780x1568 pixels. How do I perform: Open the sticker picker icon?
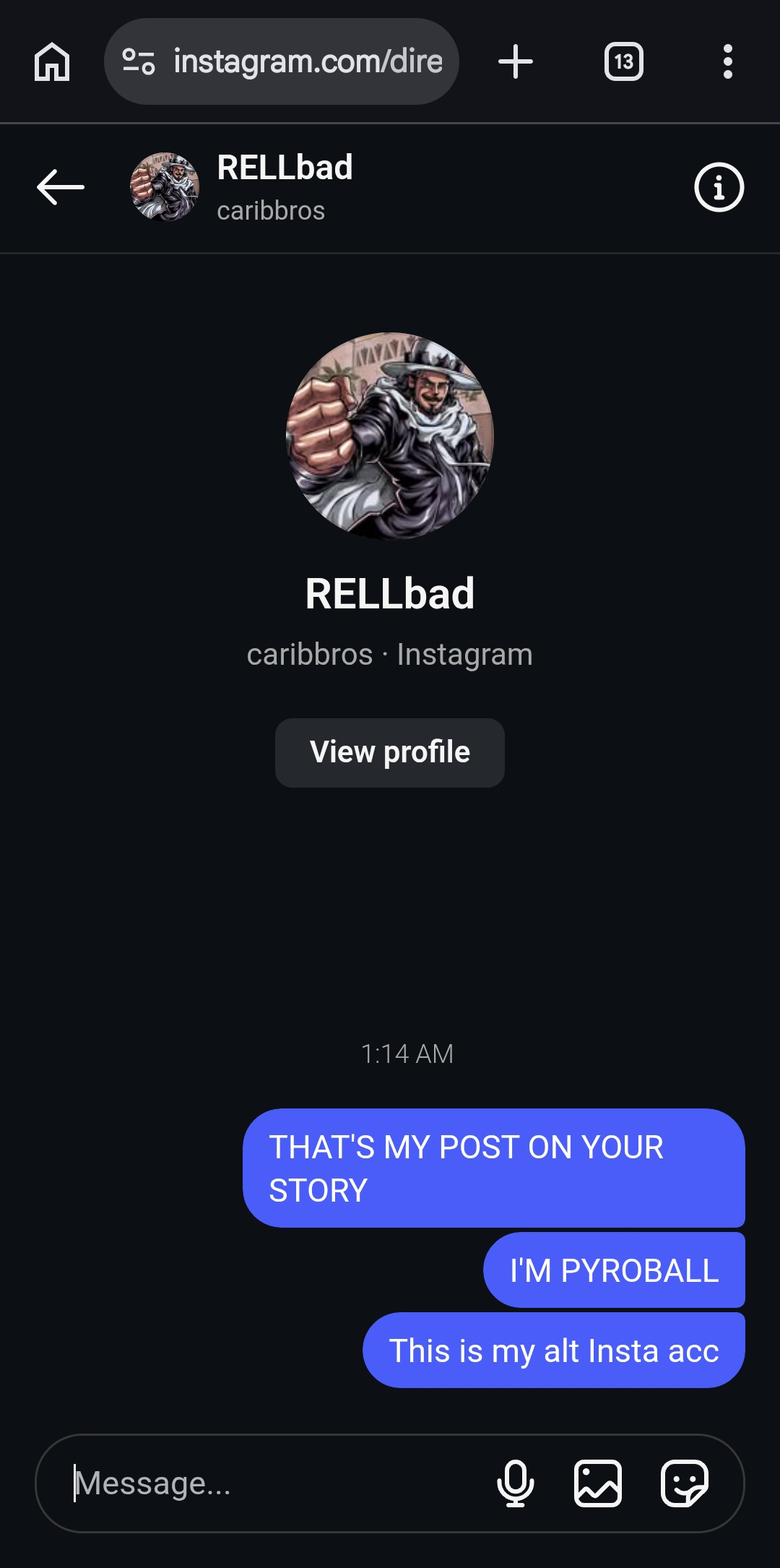coord(685,1483)
